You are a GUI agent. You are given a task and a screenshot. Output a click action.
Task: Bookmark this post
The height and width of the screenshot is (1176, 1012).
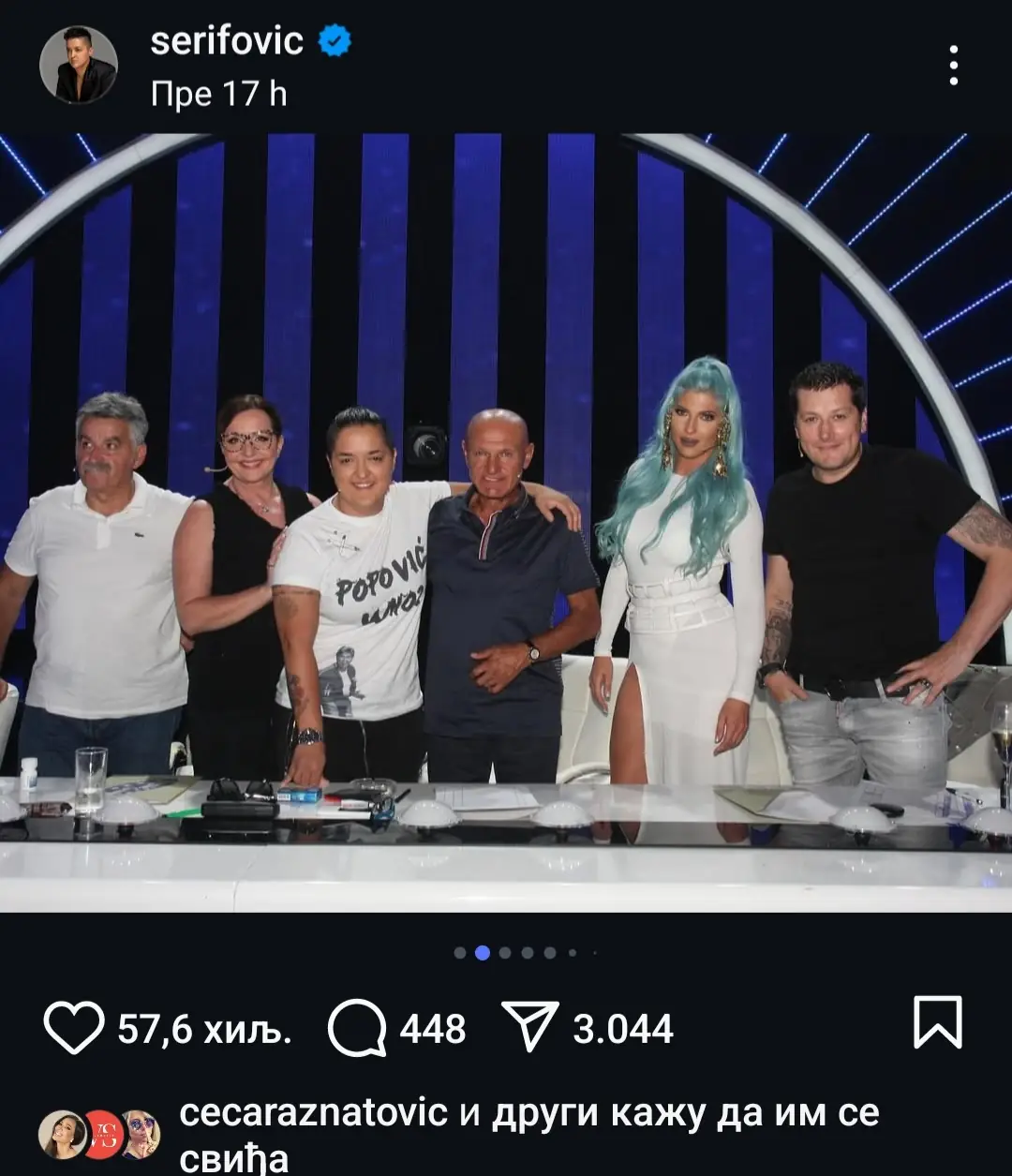tap(937, 1022)
